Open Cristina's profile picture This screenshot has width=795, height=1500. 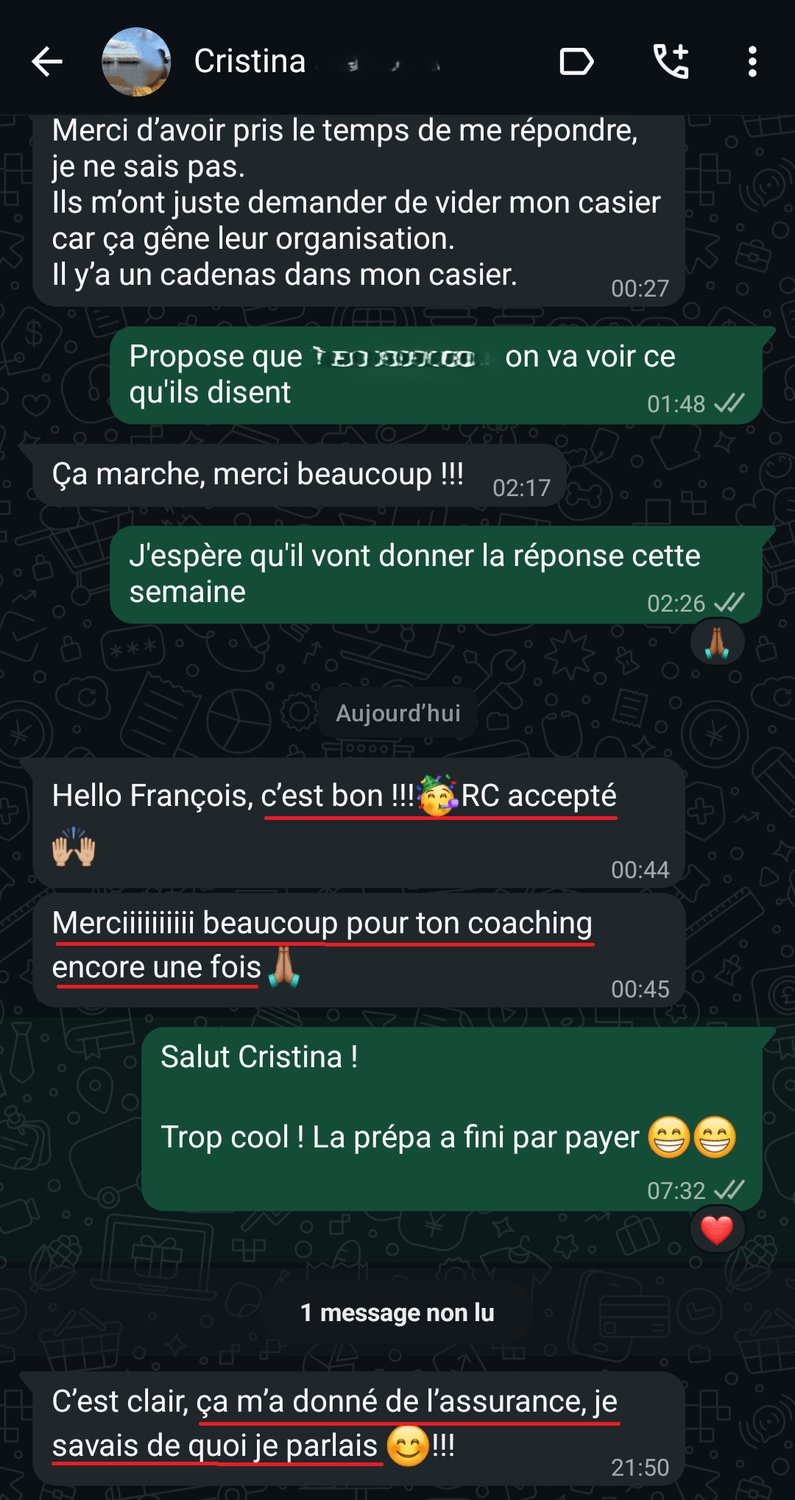[136, 62]
